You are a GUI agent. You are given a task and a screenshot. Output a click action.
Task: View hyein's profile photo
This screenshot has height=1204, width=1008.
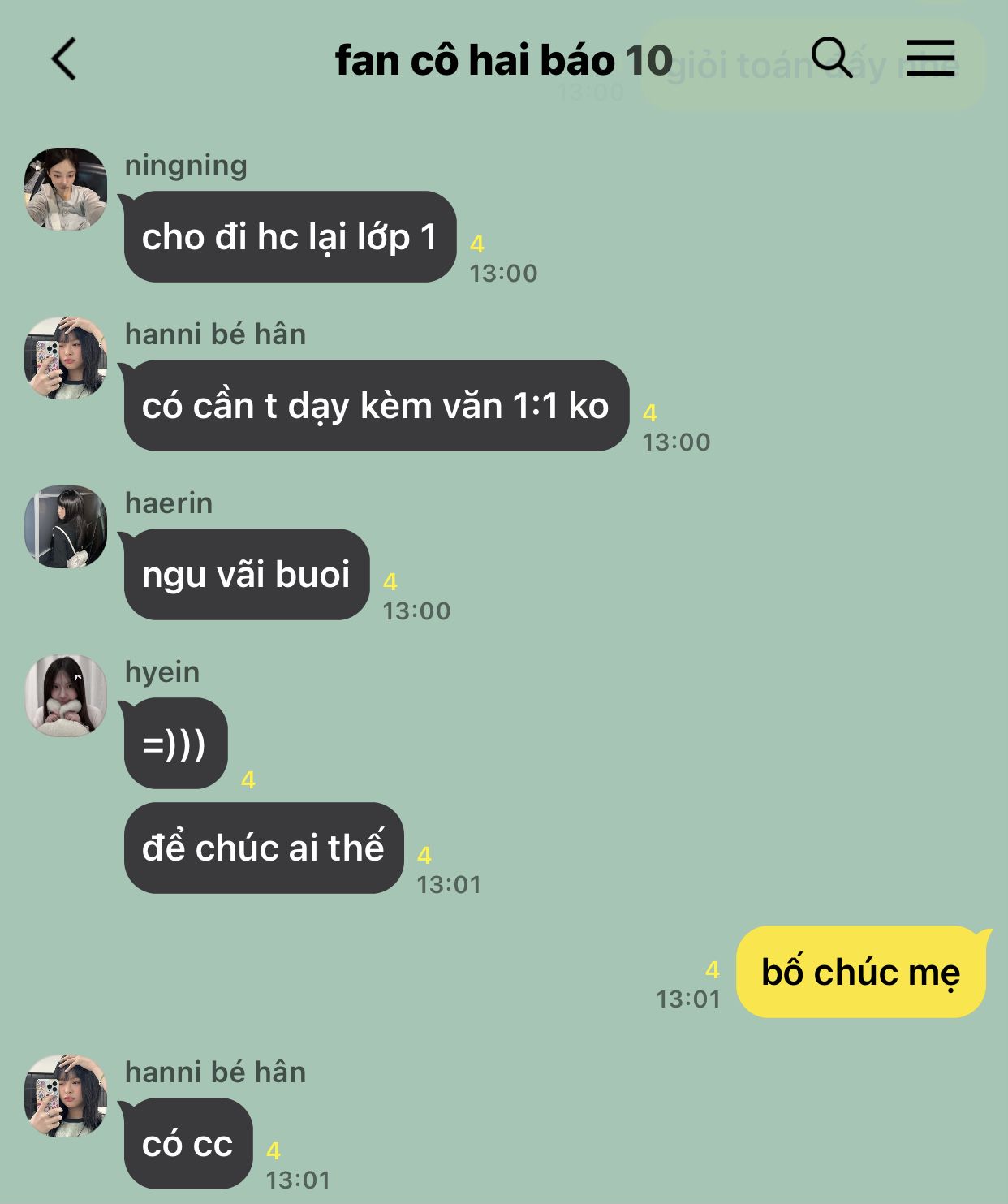point(66,695)
